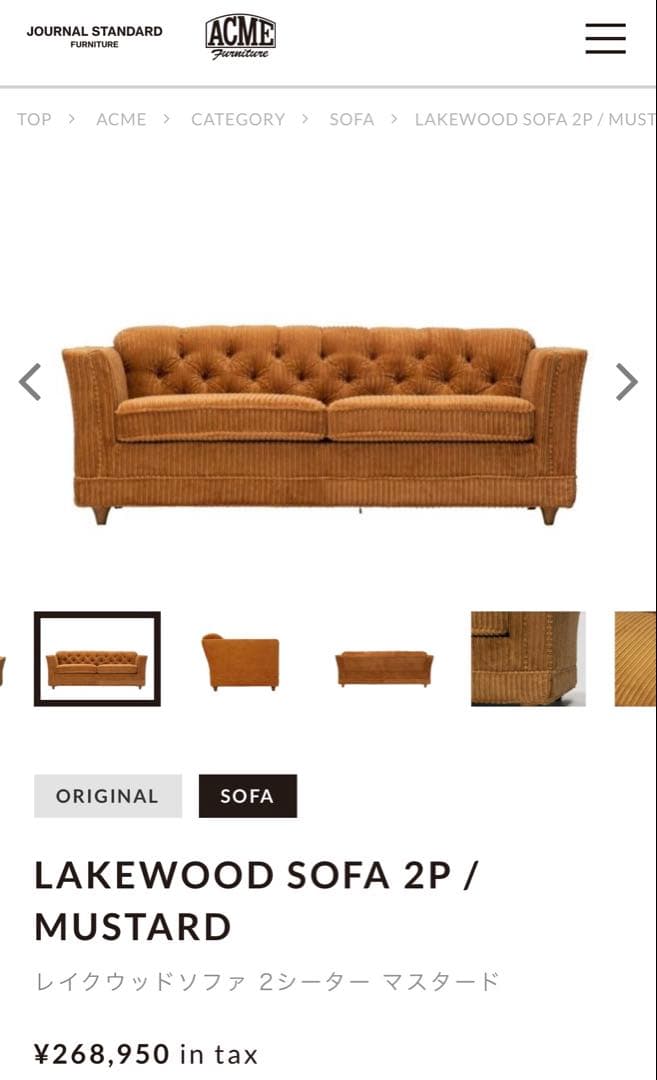This screenshot has height=1080, width=657.
Task: Open the ACME breadcrumb link
Action: pyautogui.click(x=121, y=119)
